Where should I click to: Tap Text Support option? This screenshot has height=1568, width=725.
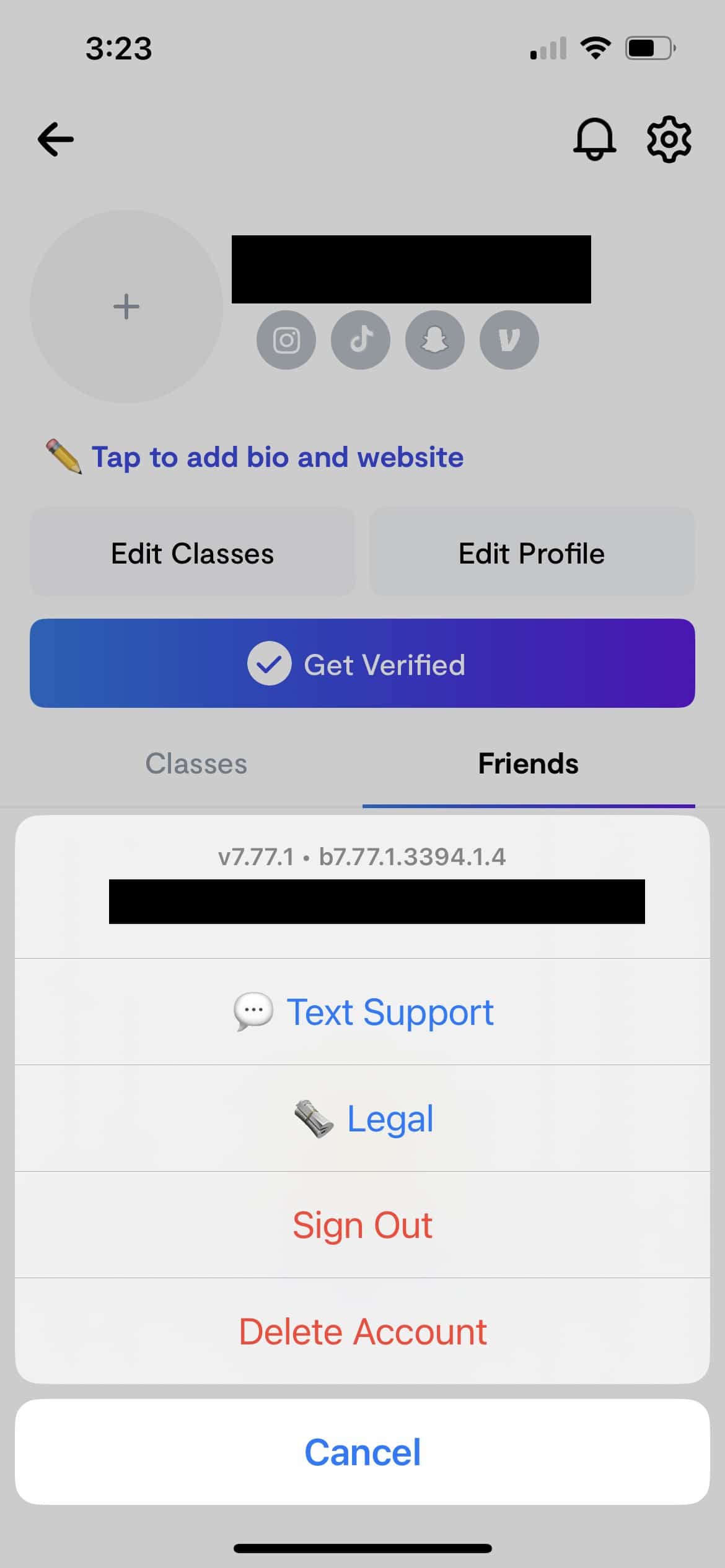[362, 1012]
